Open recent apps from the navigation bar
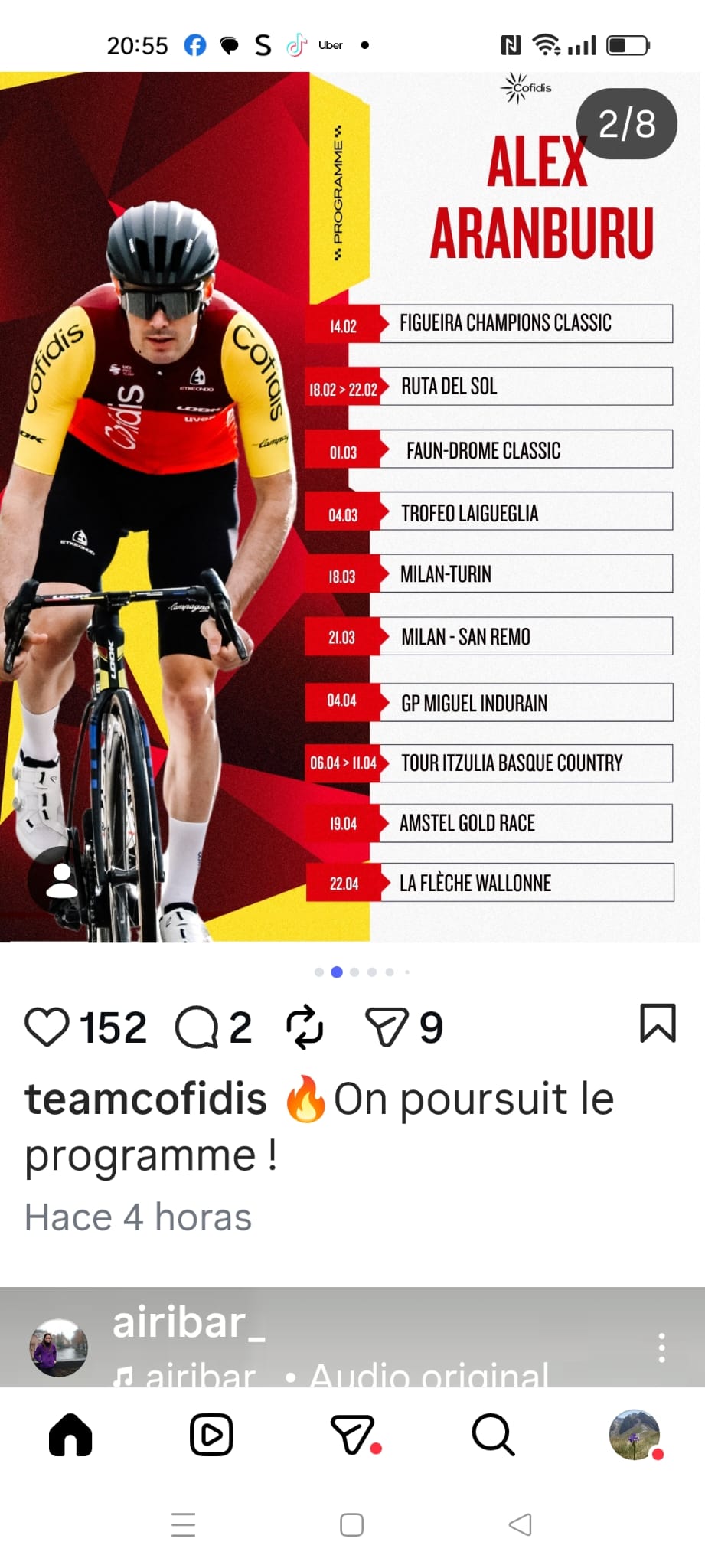 (184, 1524)
